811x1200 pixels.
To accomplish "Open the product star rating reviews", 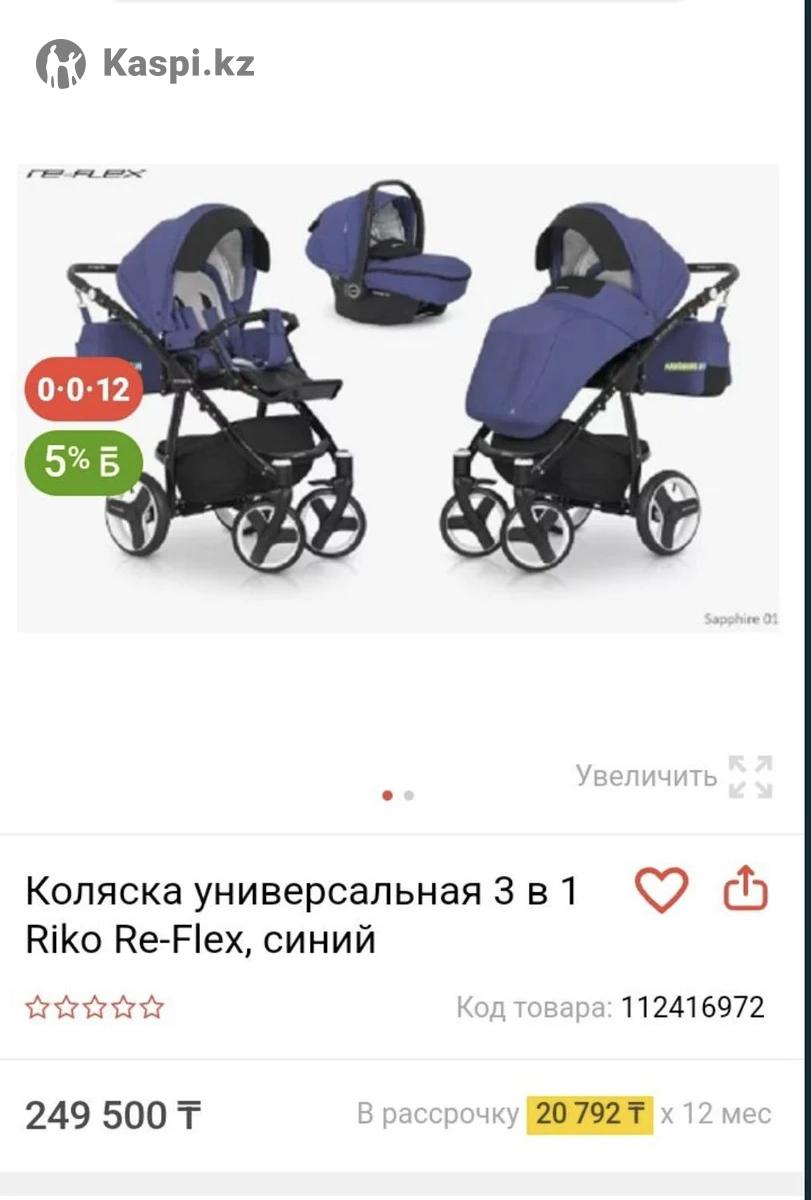I will pos(94,1007).
